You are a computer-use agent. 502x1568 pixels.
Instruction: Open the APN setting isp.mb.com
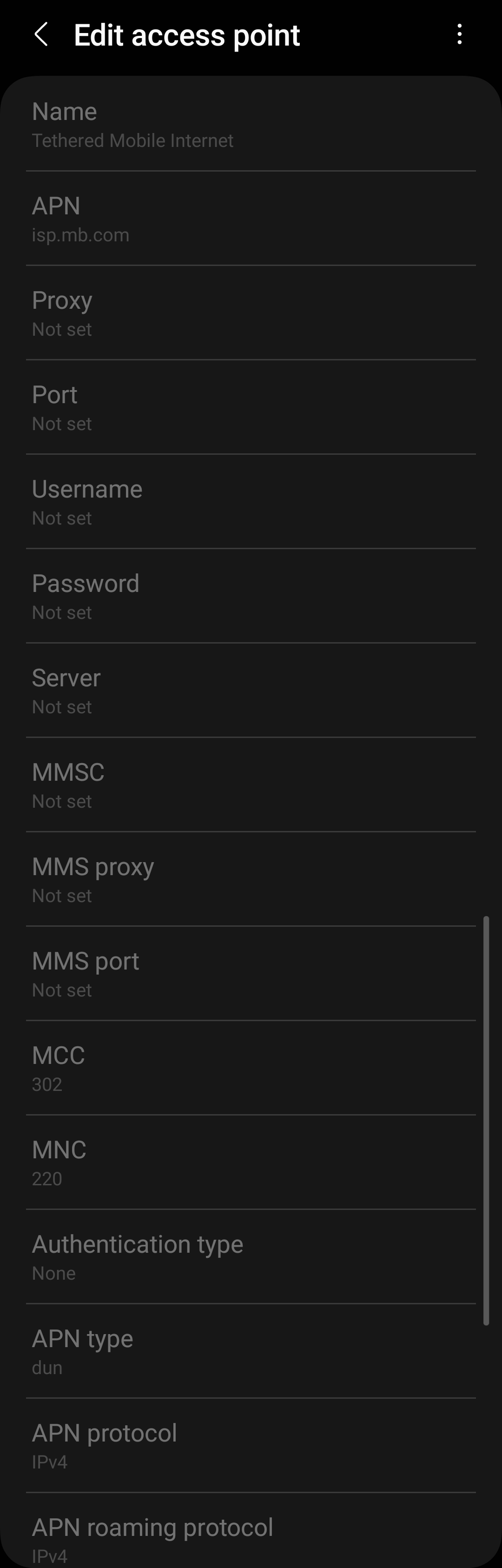click(250, 219)
